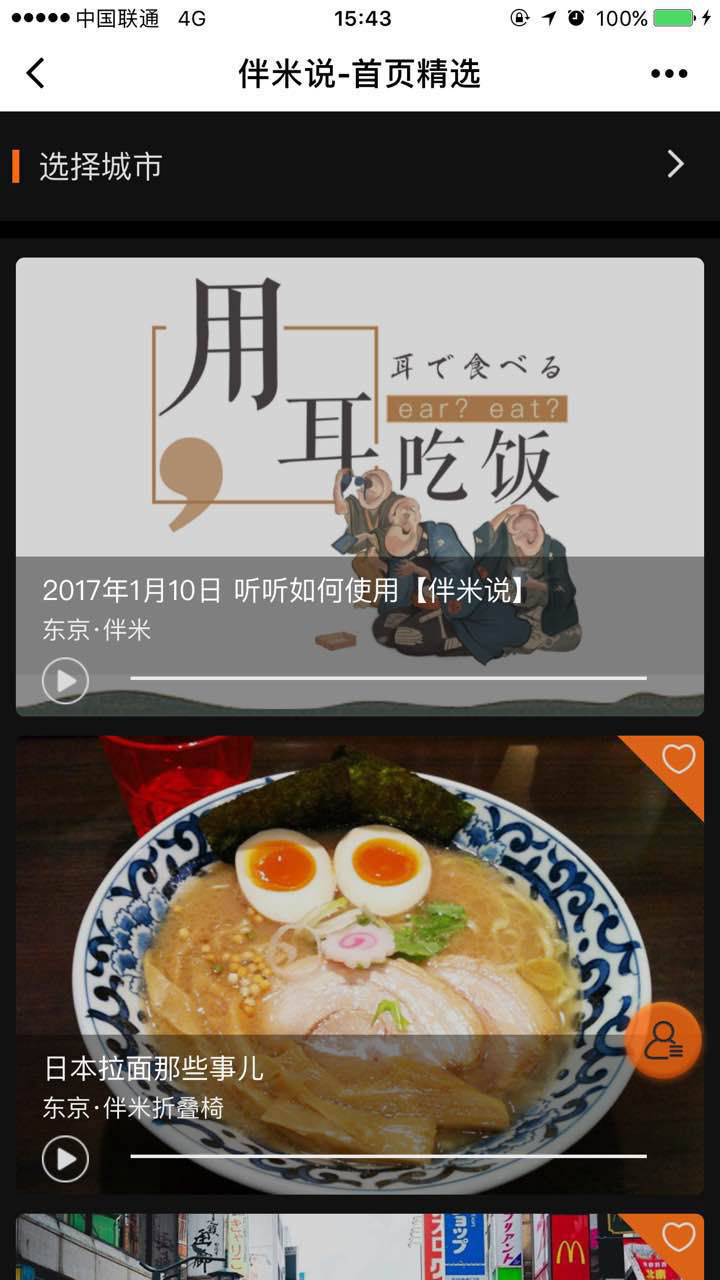Open the 选择城市 city selector
This screenshot has height=1280, width=720.
[360, 166]
